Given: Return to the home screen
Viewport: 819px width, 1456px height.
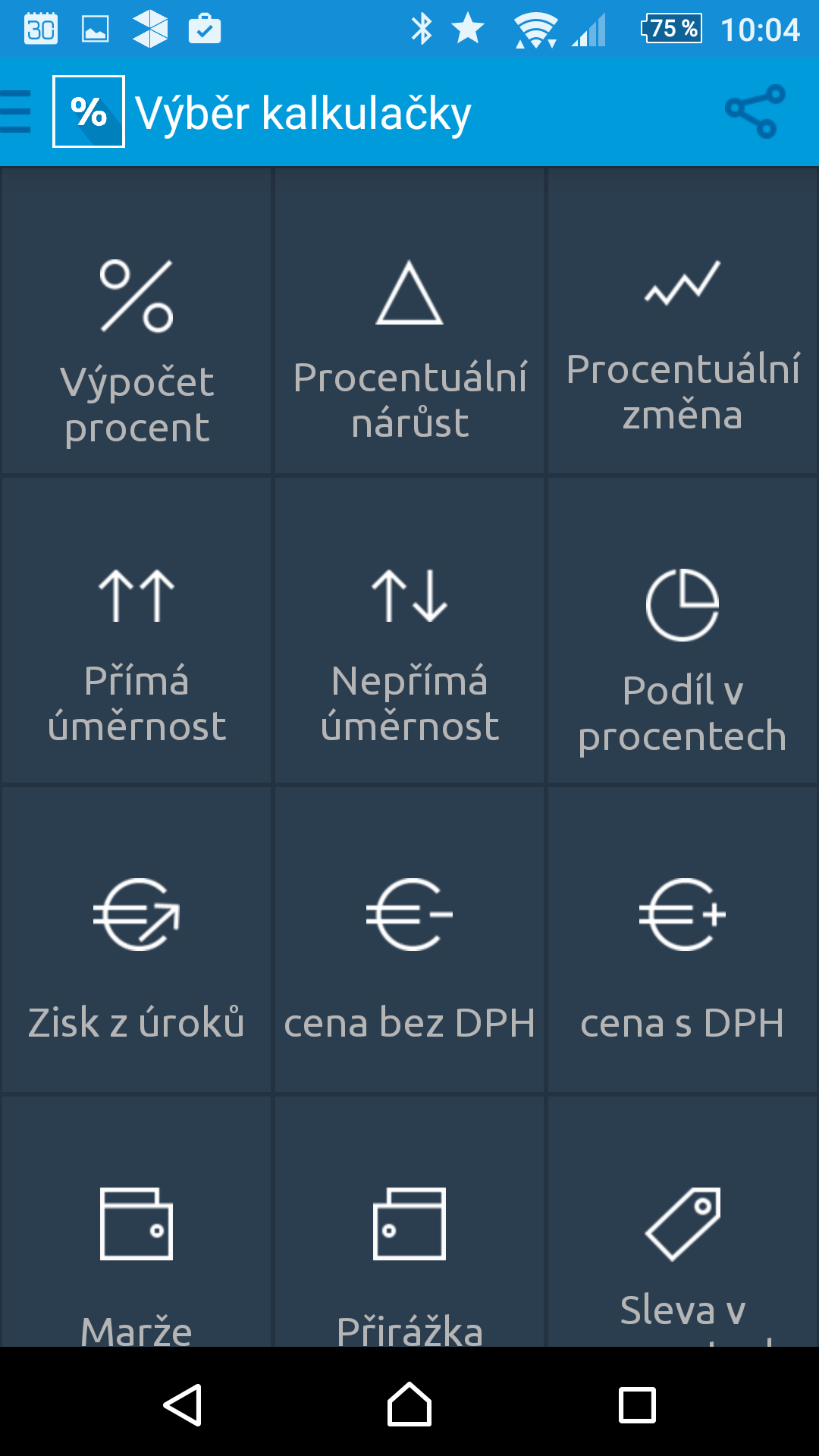Looking at the screenshot, I should tap(409, 1404).
